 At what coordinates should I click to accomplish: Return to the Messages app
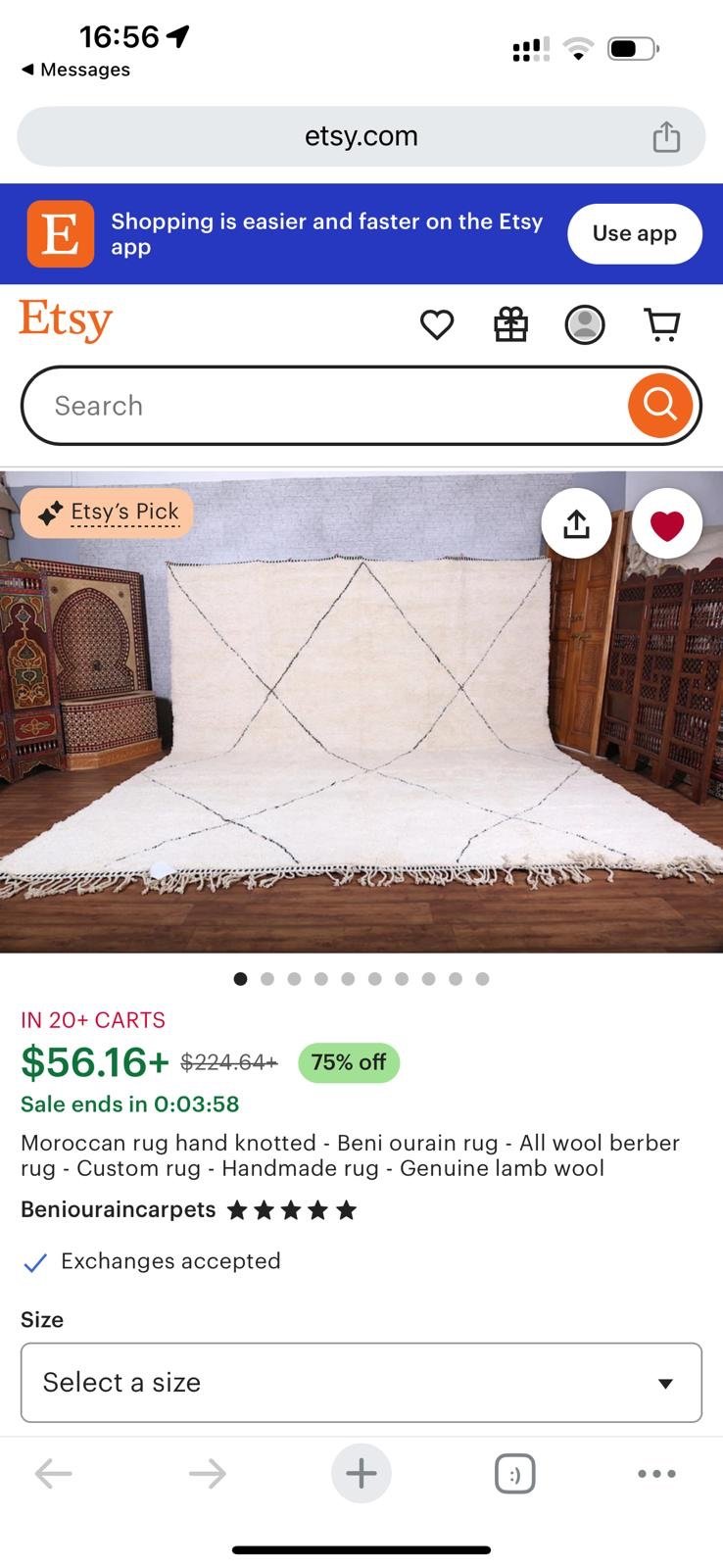pos(75,70)
